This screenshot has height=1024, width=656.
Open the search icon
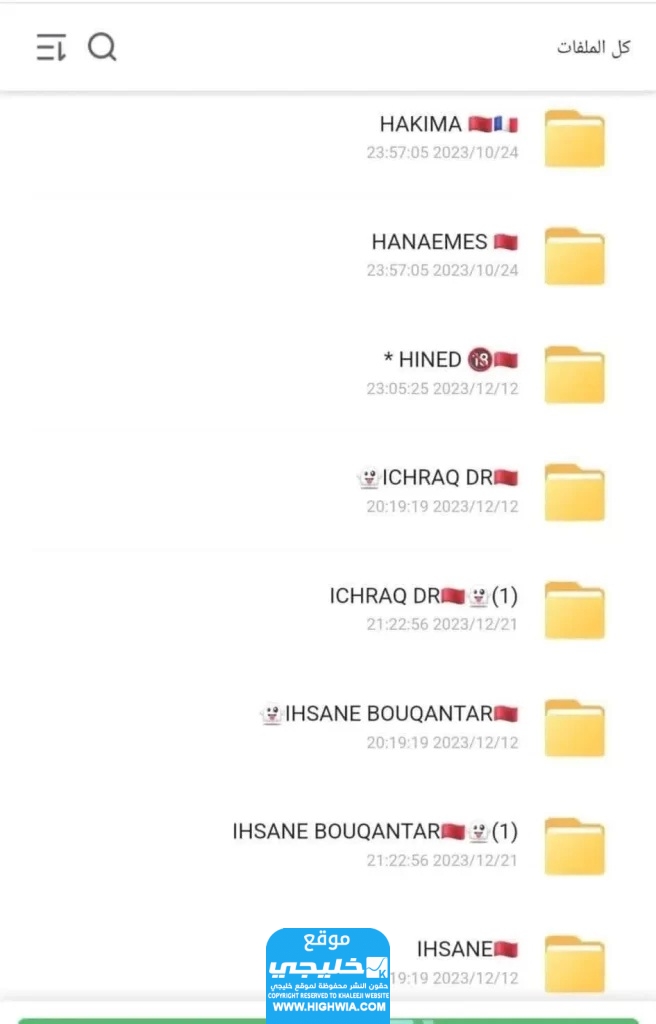click(102, 47)
